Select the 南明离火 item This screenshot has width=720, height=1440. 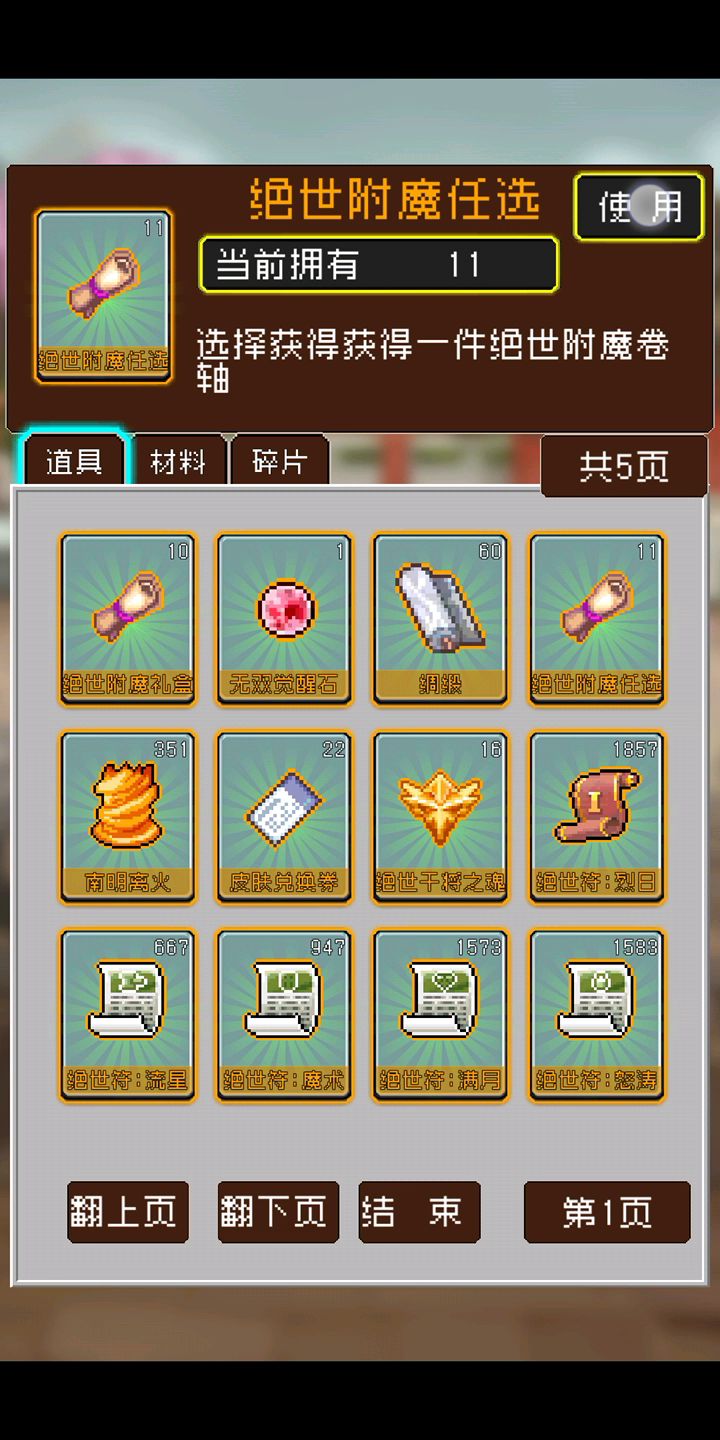pos(128,817)
